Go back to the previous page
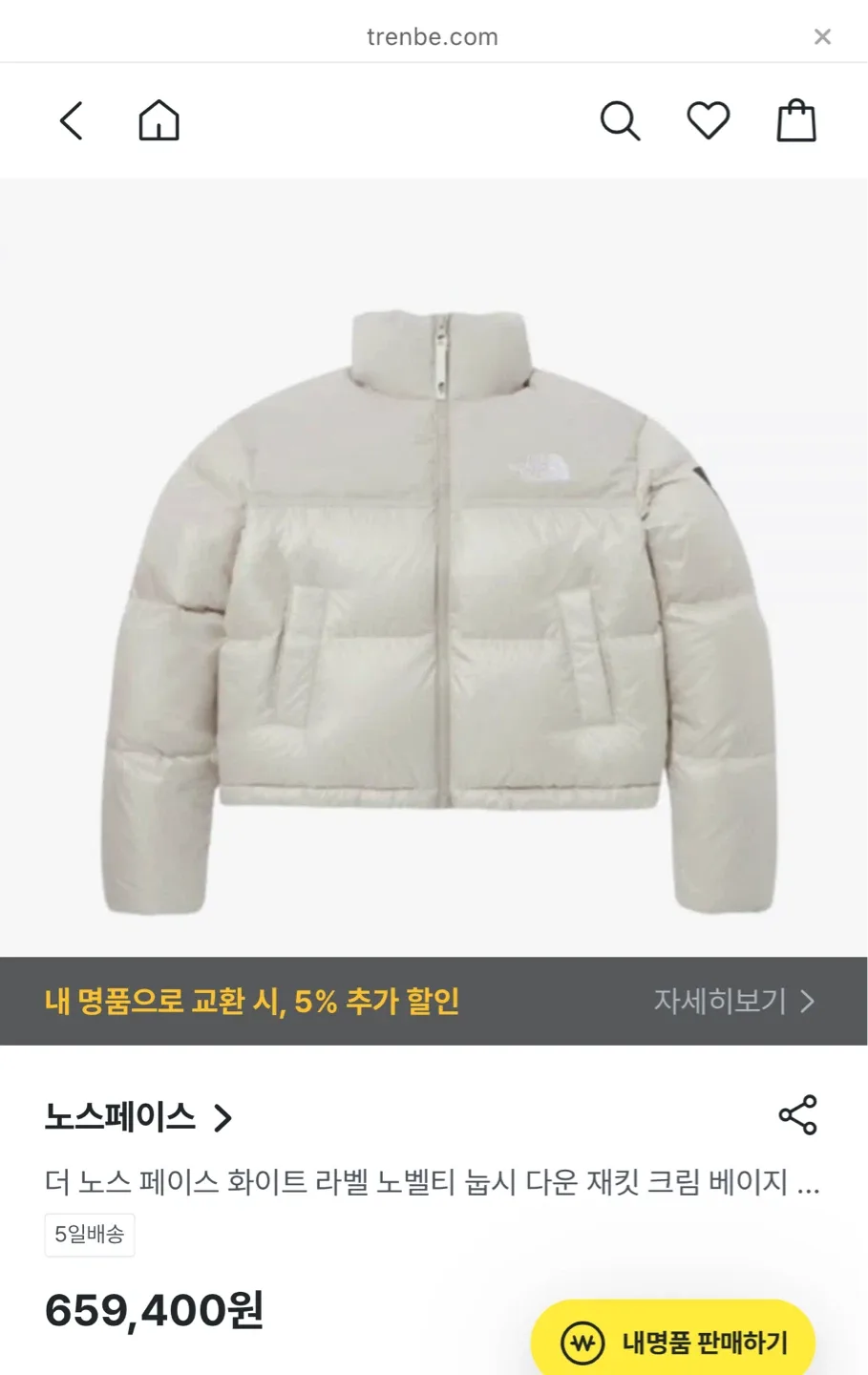The height and width of the screenshot is (1375, 868). pyautogui.click(x=72, y=121)
